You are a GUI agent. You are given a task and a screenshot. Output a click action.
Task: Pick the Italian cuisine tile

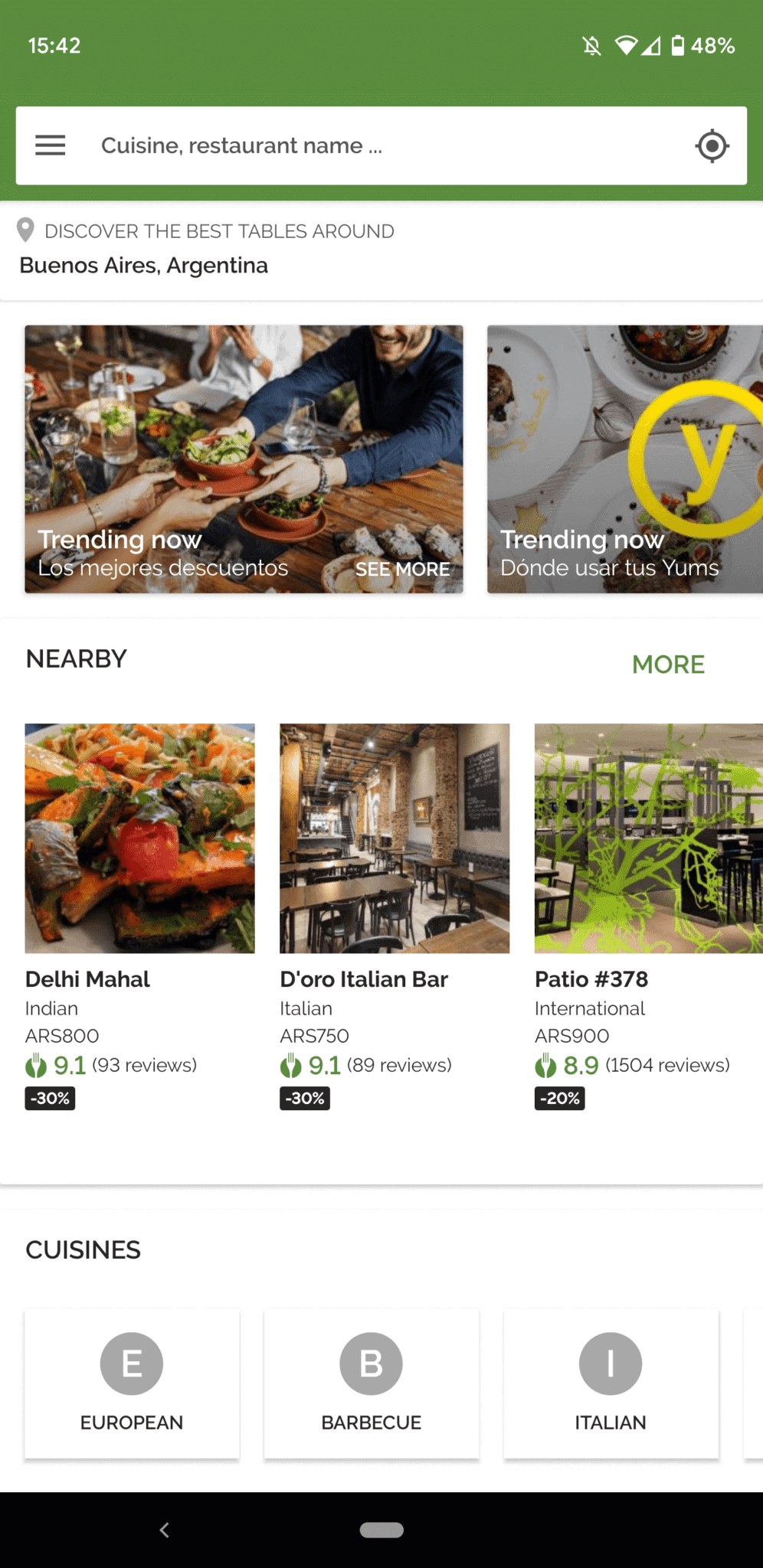pos(611,1383)
